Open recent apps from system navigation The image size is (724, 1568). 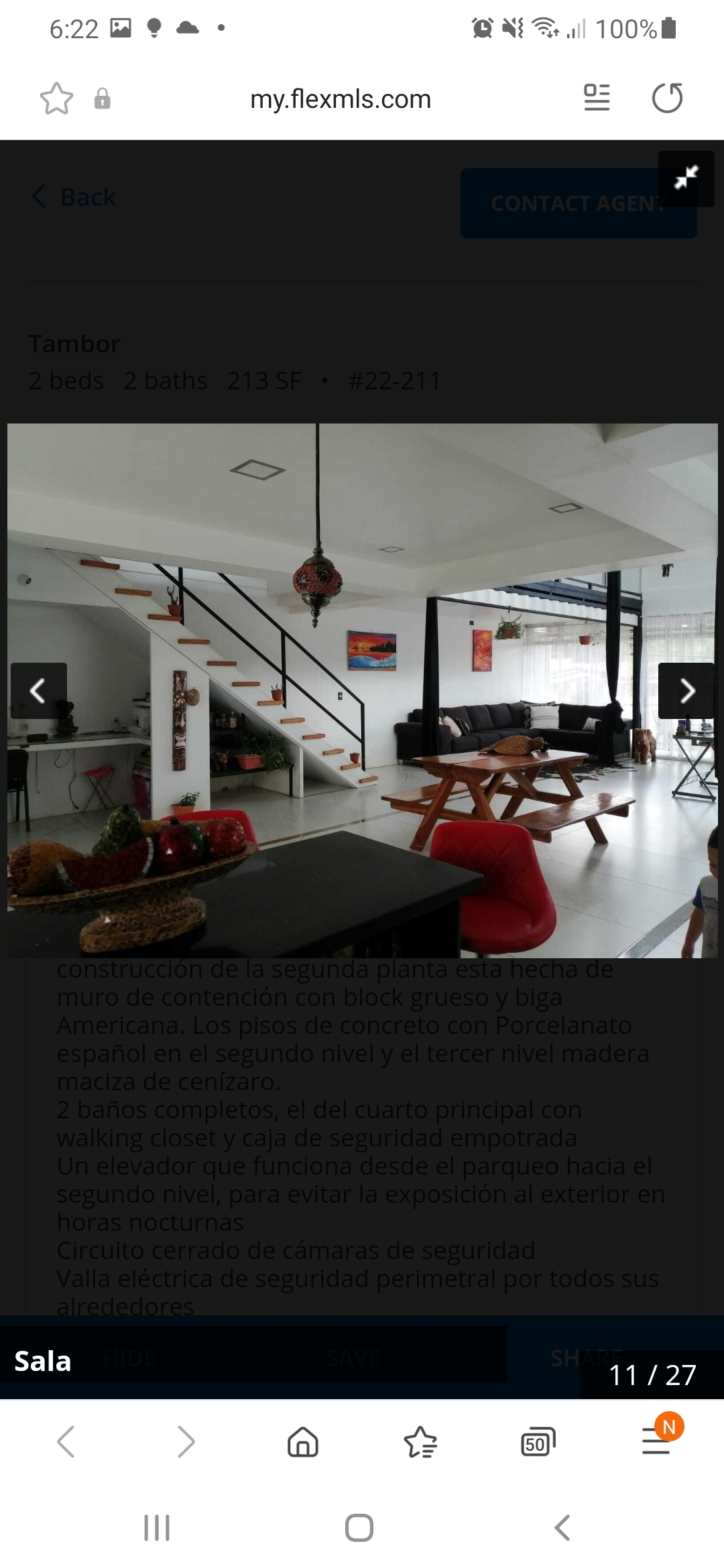157,1528
